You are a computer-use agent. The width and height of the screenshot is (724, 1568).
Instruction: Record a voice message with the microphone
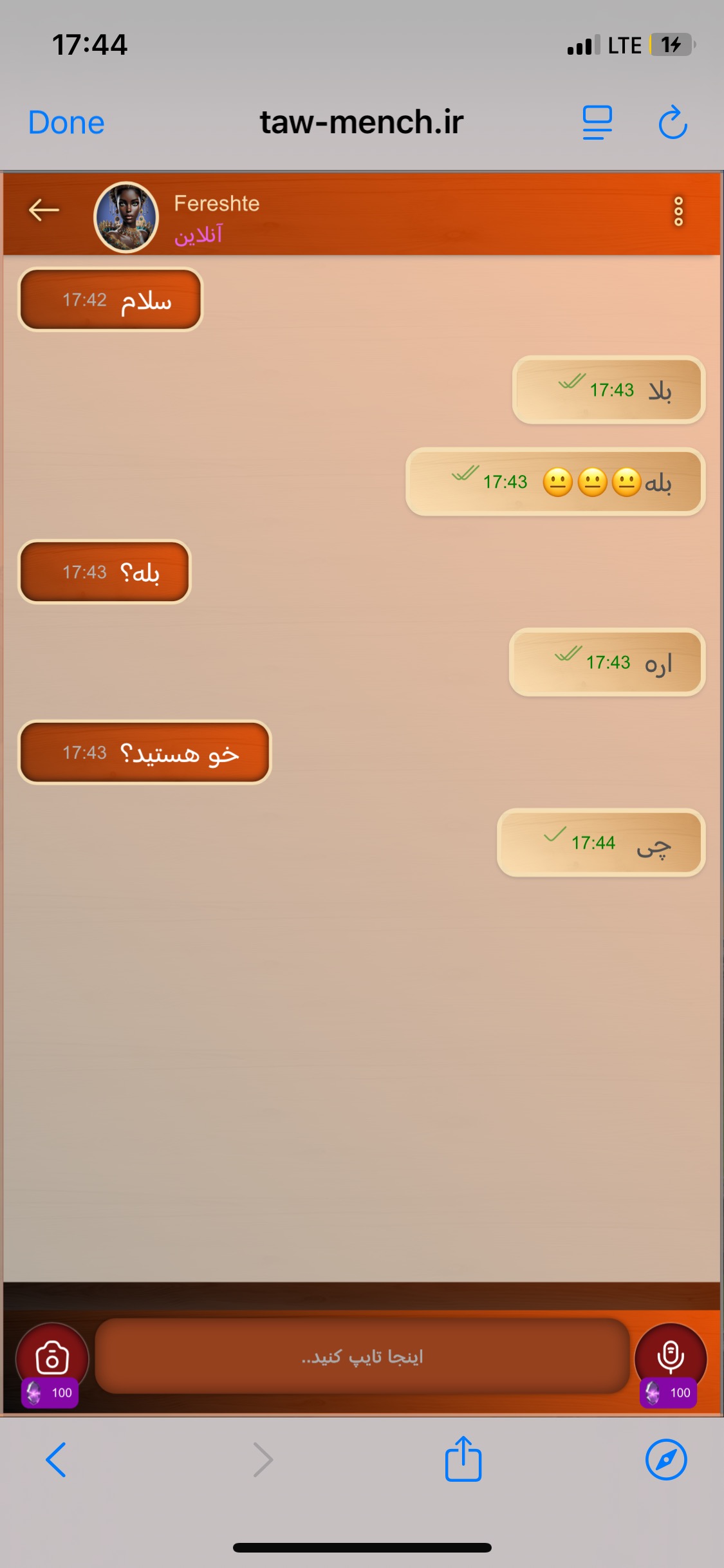[x=671, y=1357]
